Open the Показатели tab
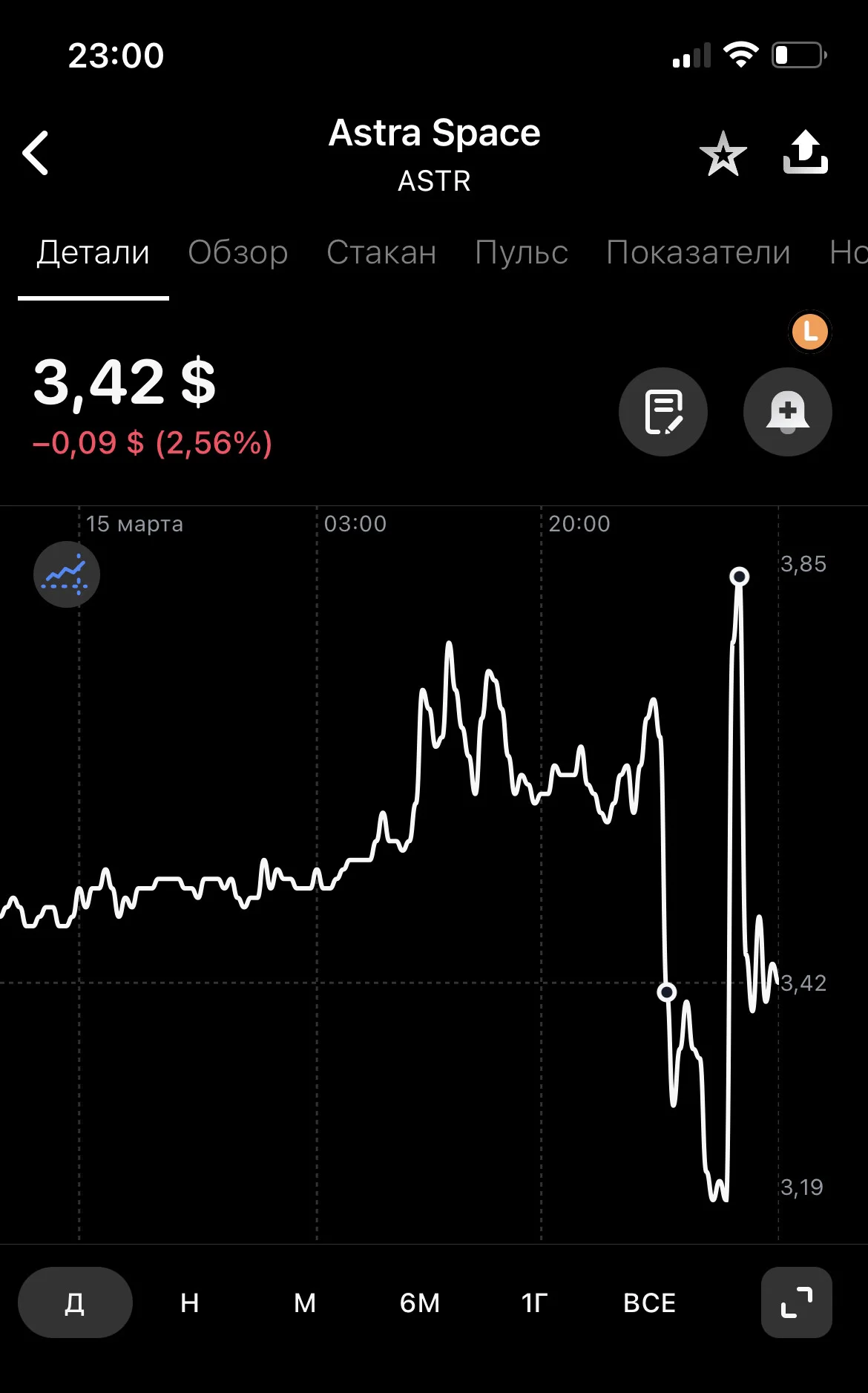 [698, 252]
